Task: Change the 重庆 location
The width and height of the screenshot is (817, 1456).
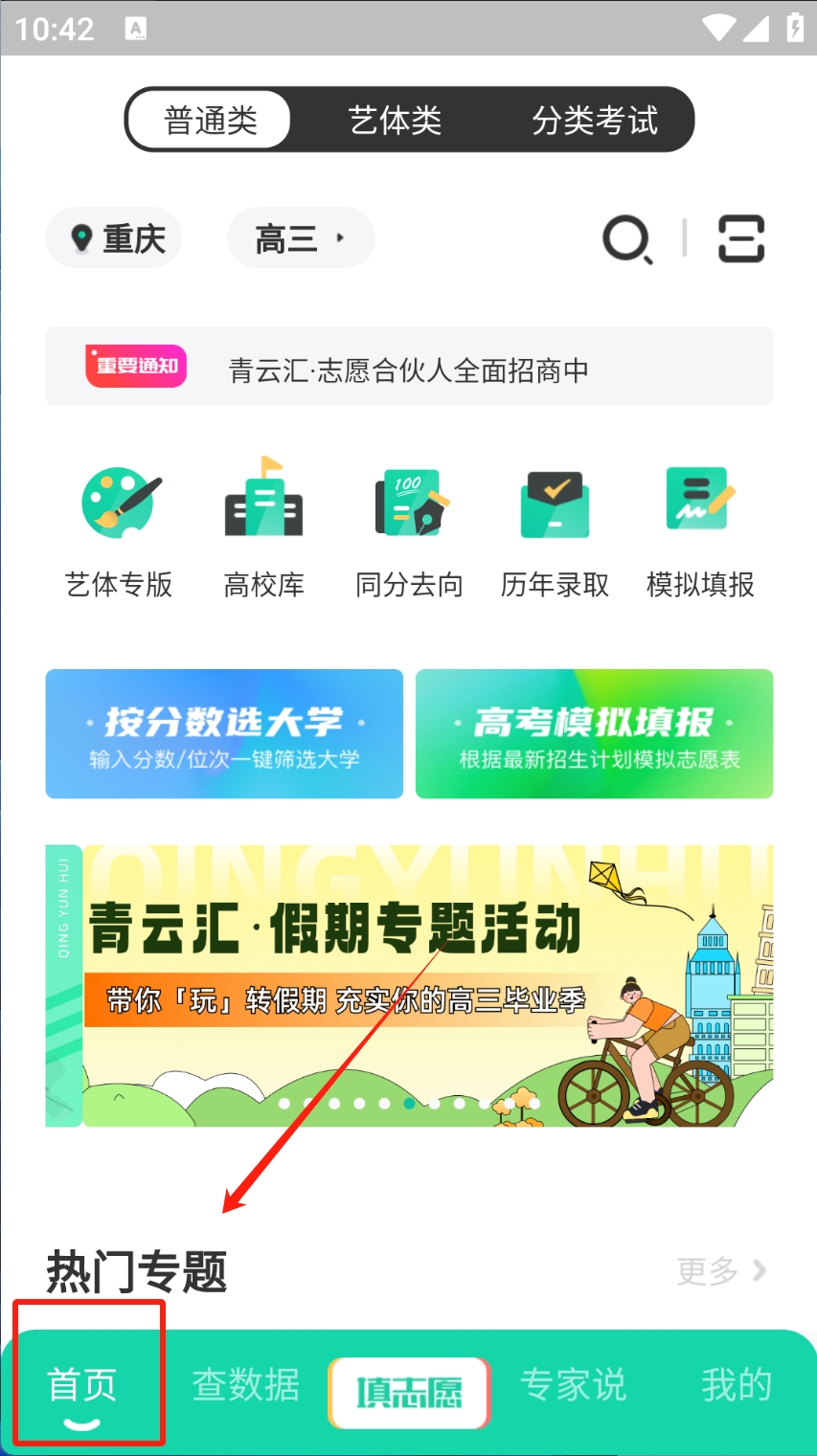Action: (x=114, y=238)
